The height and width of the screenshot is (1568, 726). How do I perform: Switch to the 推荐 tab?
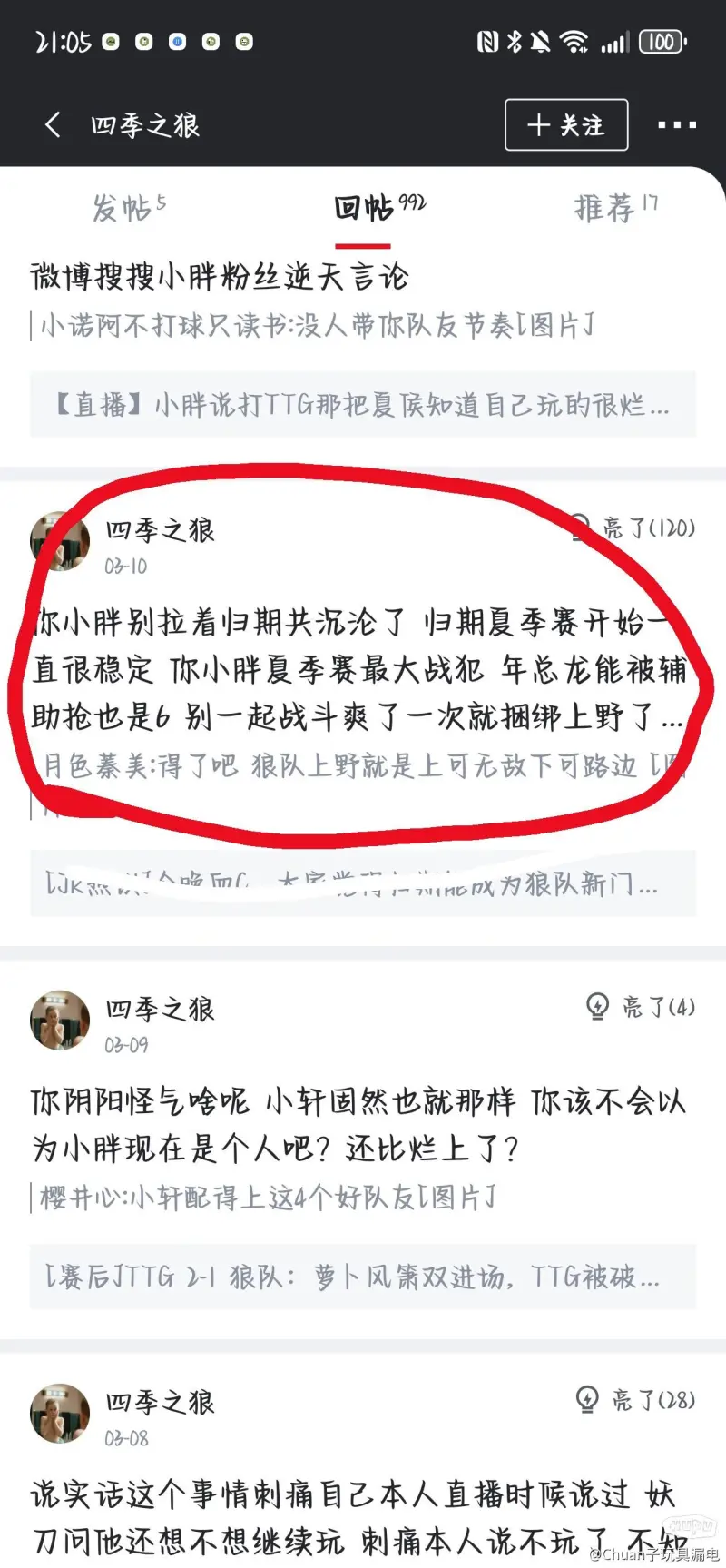click(615, 208)
